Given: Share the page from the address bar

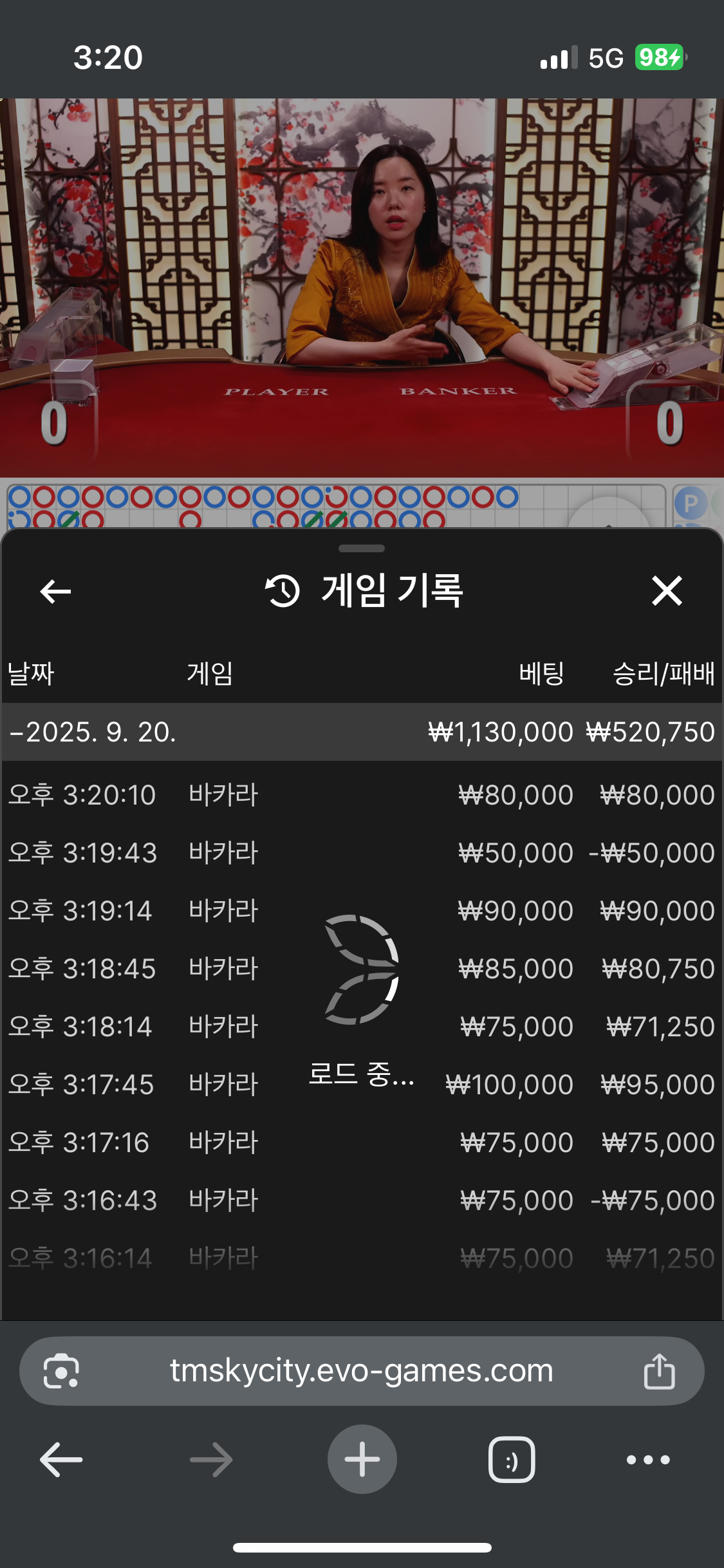Looking at the screenshot, I should point(659,1371).
